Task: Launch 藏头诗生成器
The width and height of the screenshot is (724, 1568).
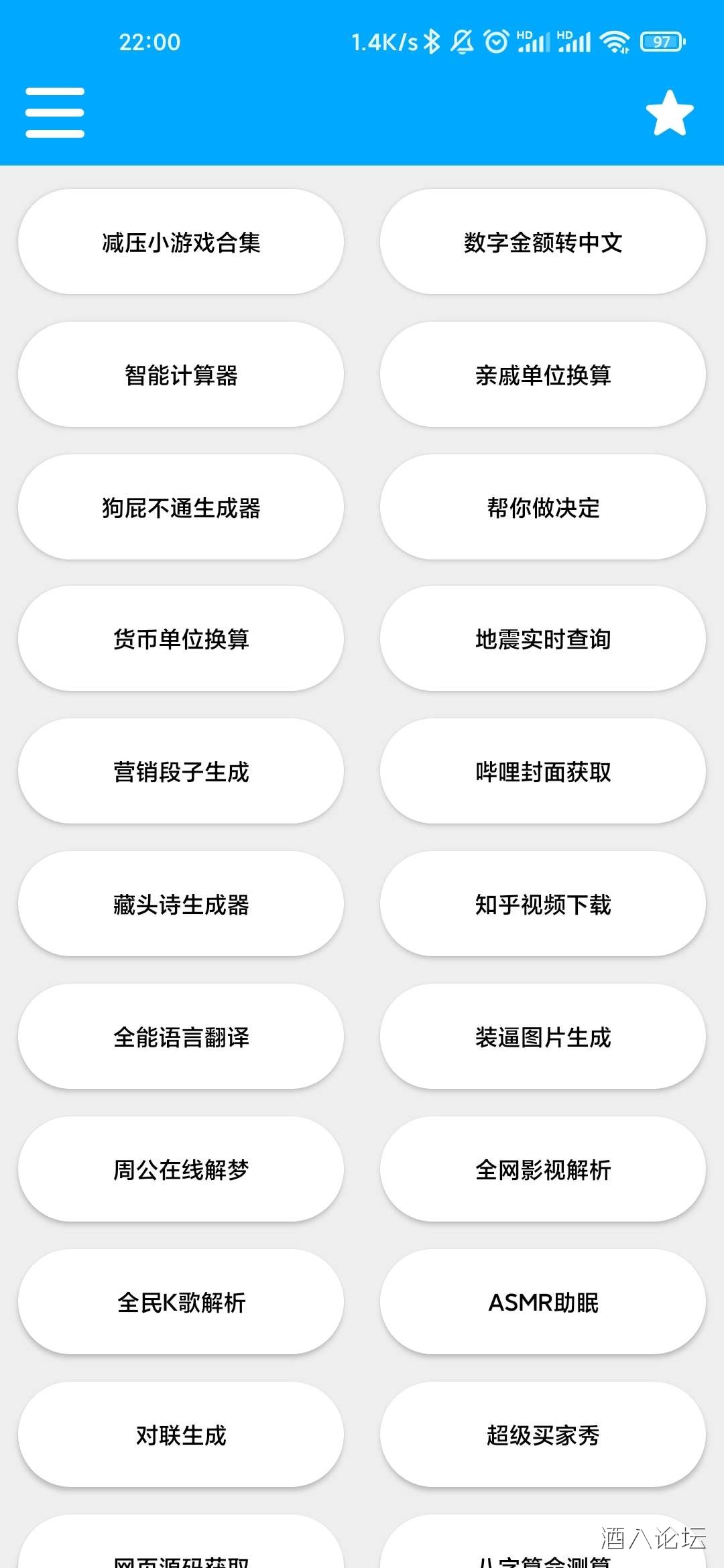Action: coord(181,904)
